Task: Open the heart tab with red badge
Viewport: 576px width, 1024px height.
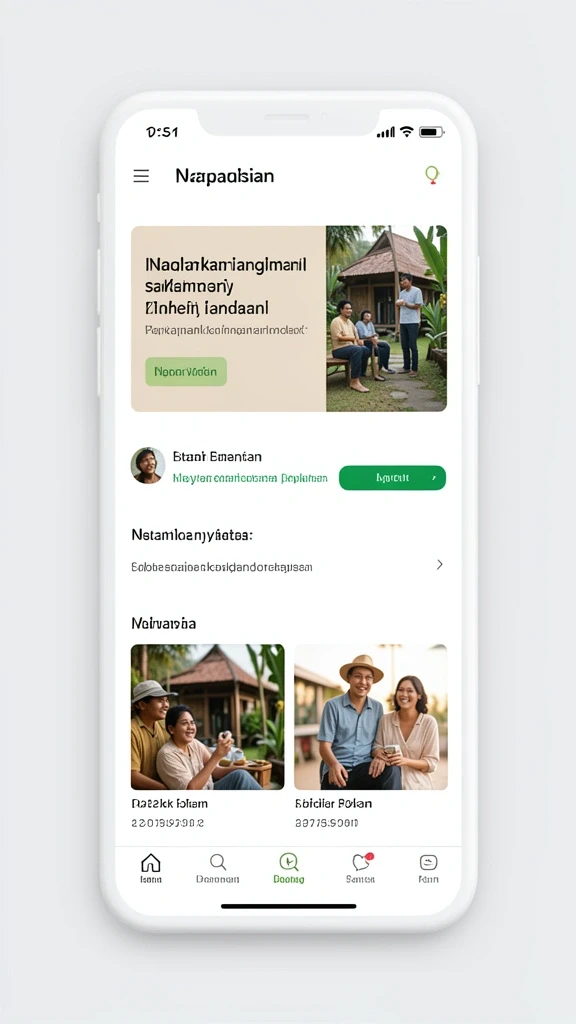Action: [x=360, y=868]
